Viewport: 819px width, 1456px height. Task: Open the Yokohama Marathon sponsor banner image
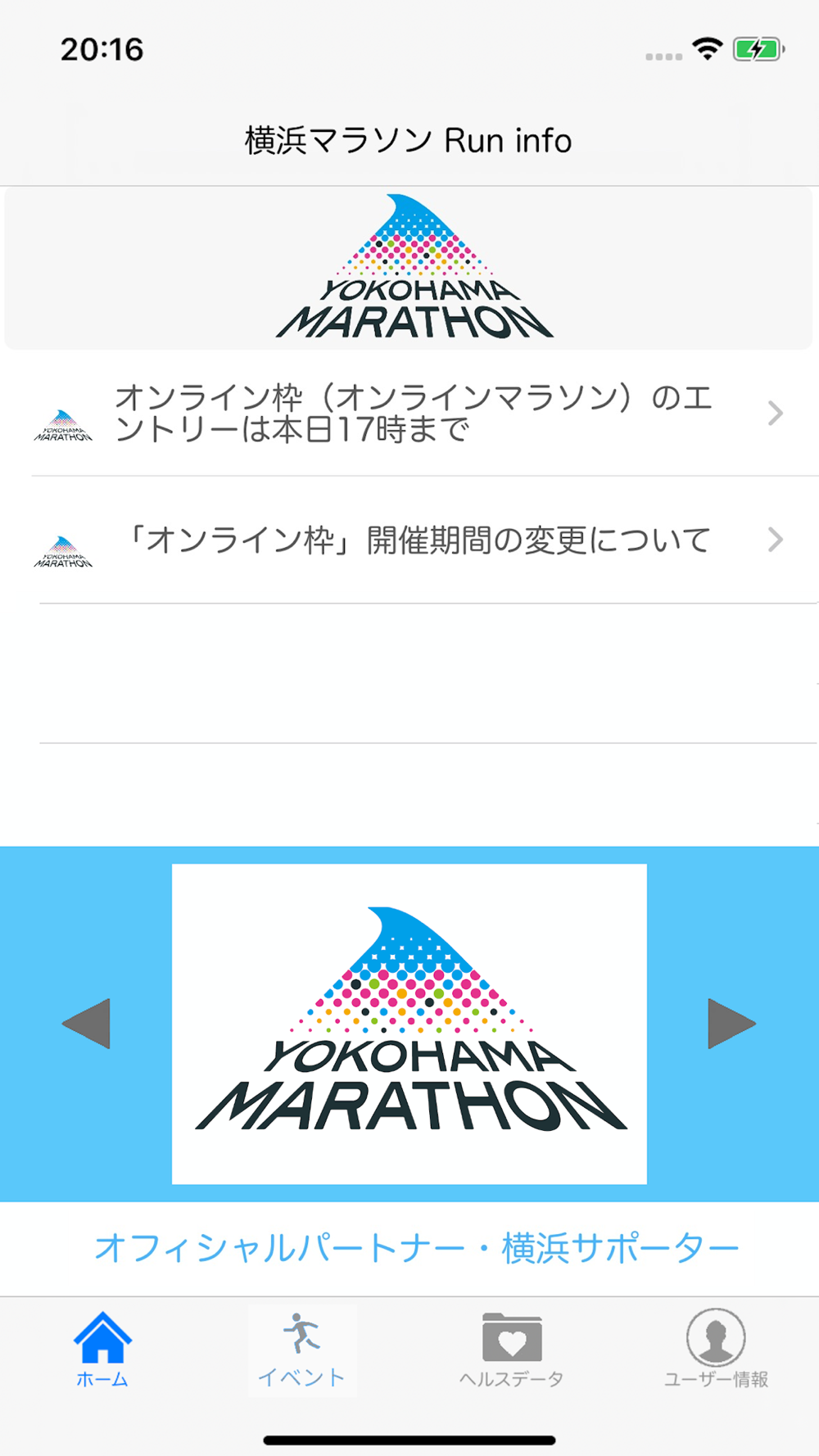[x=409, y=1024]
